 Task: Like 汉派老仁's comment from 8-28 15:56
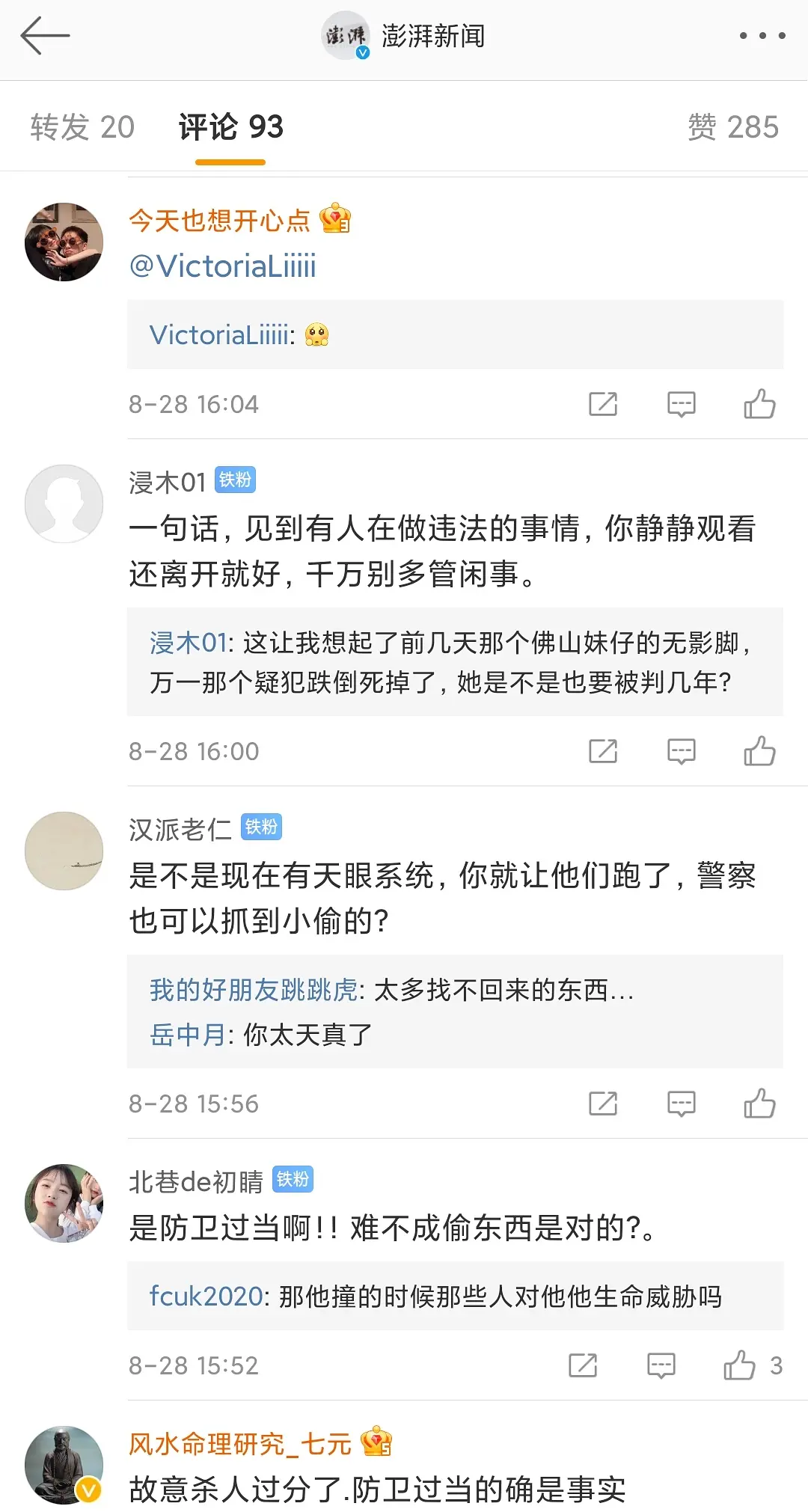tap(759, 1104)
